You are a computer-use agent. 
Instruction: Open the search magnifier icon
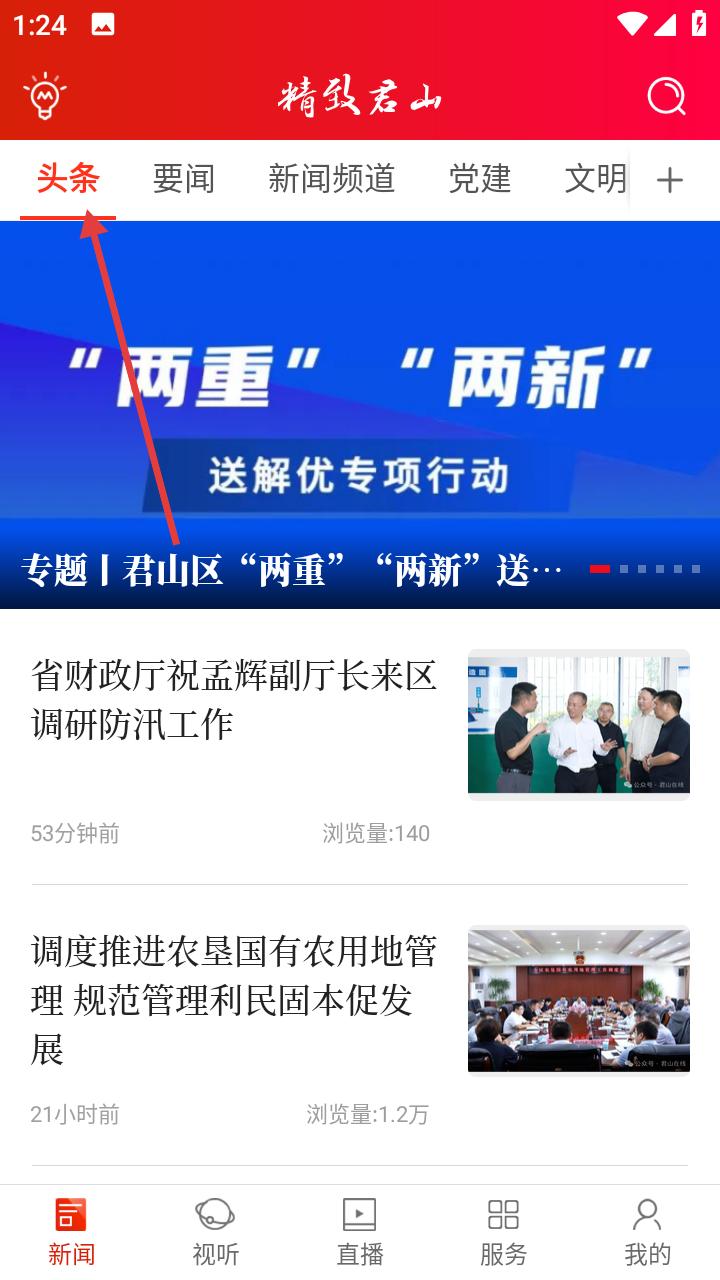coord(667,97)
